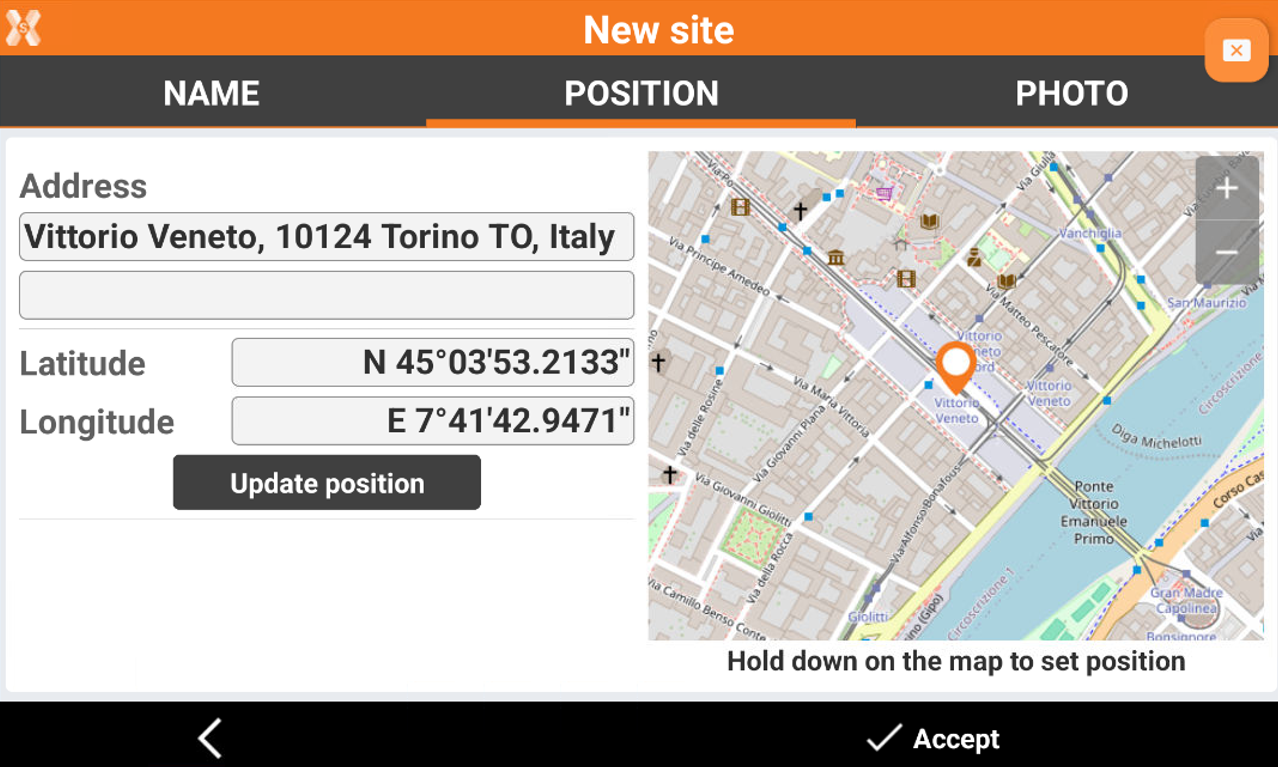This screenshot has height=767, width=1278.
Task: Zoom out on the map
Action: click(x=1227, y=252)
